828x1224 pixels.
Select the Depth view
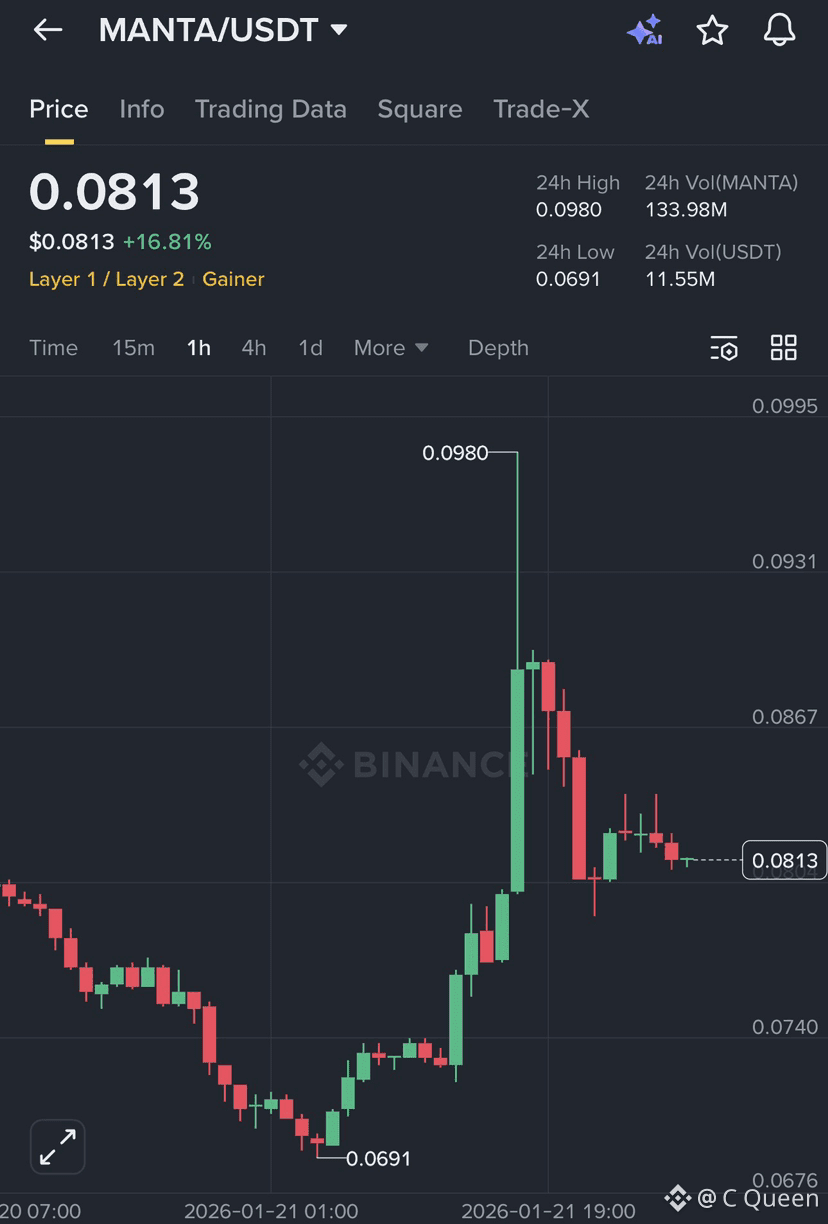[x=498, y=348]
